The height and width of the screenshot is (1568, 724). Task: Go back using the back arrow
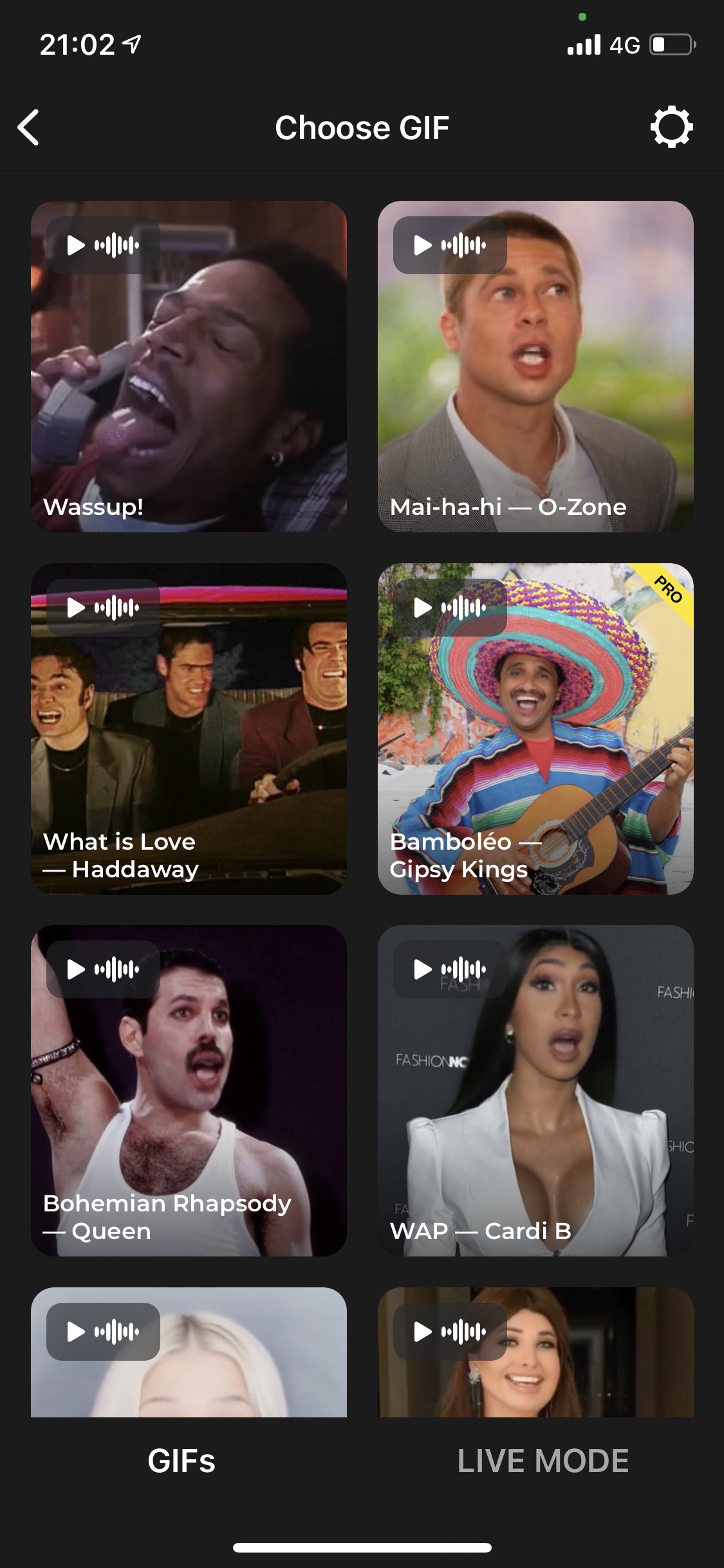coord(29,127)
